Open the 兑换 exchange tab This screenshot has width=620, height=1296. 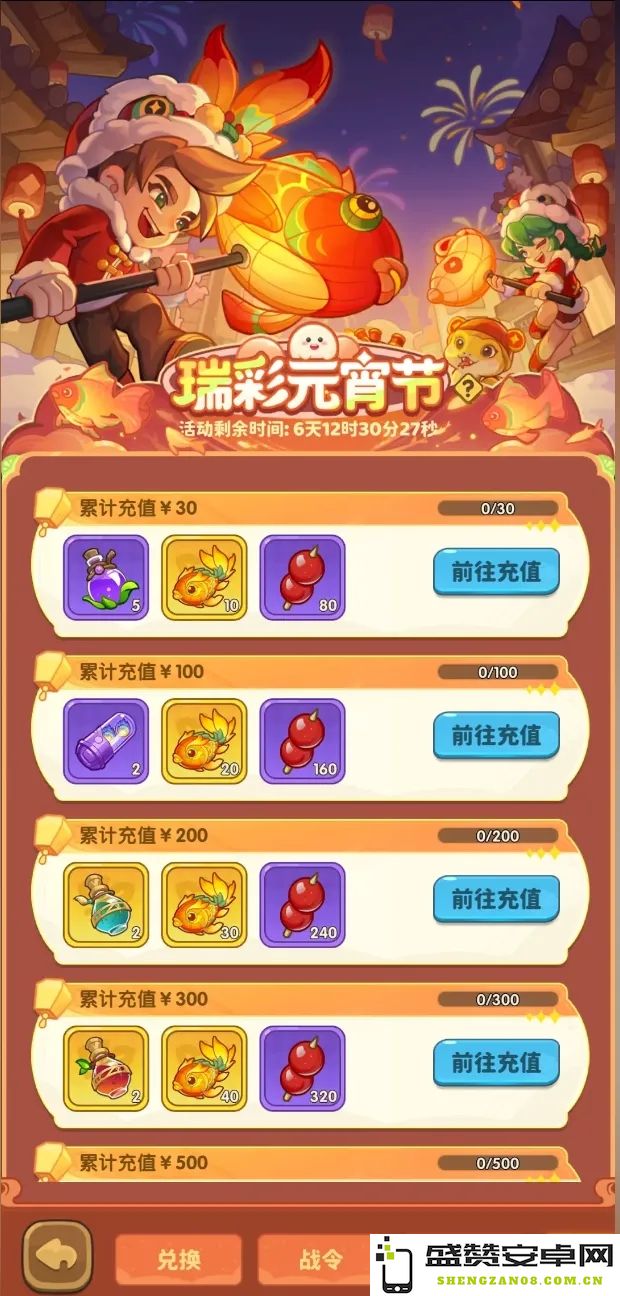click(178, 1259)
